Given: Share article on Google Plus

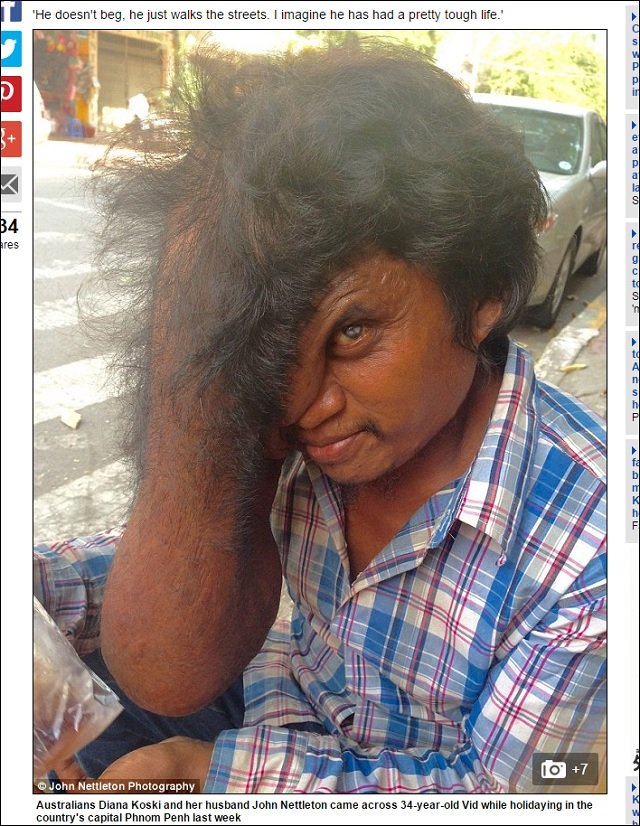Looking at the screenshot, I should [9, 138].
